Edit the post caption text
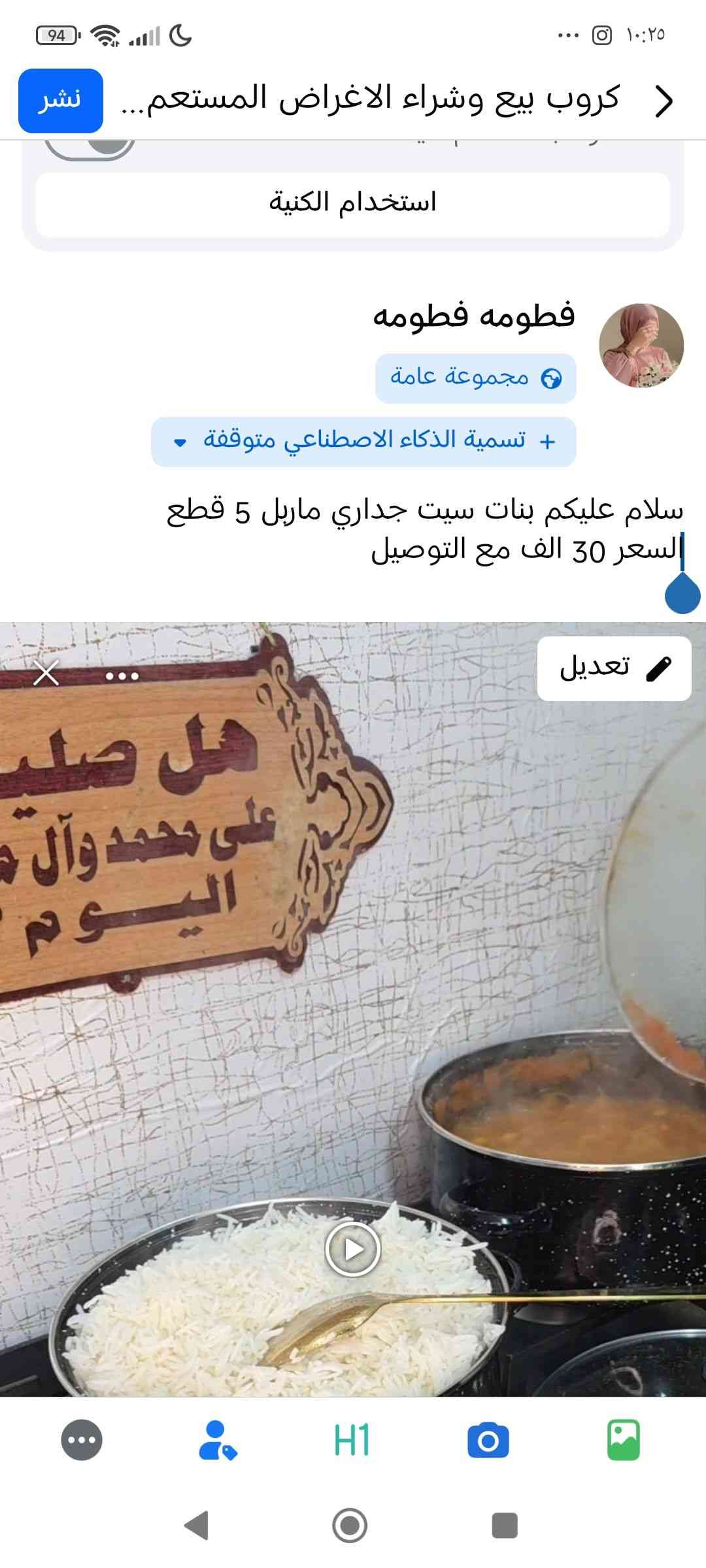706x1568 pixels. [x=425, y=529]
